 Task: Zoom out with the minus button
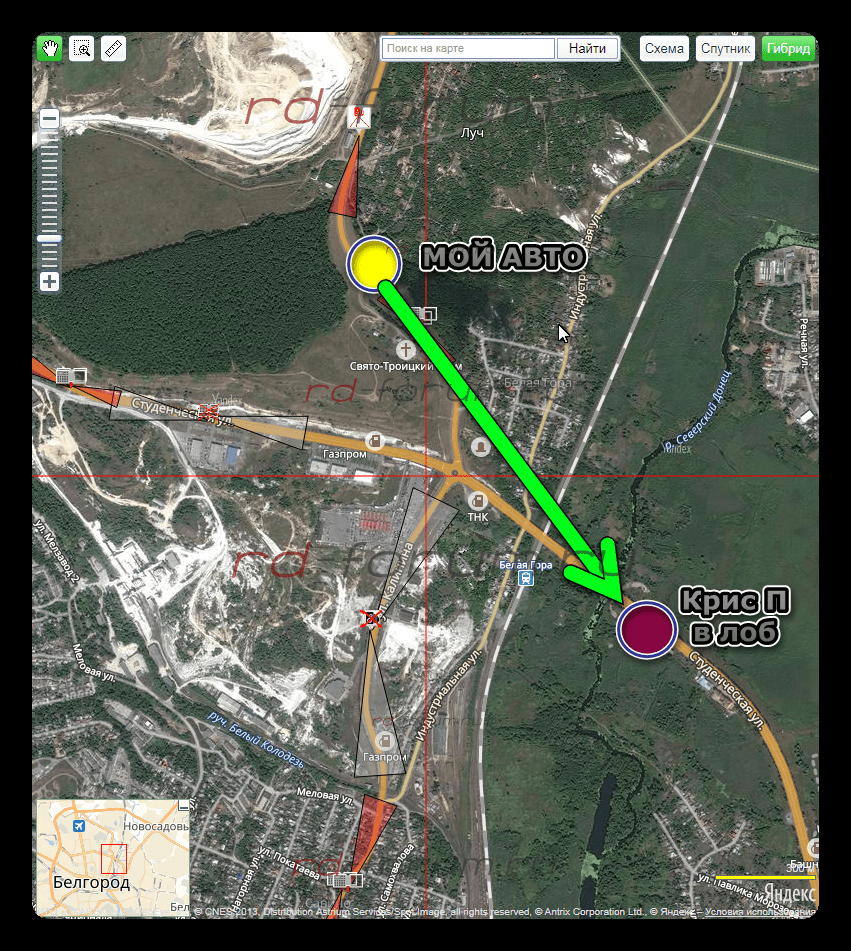point(49,119)
